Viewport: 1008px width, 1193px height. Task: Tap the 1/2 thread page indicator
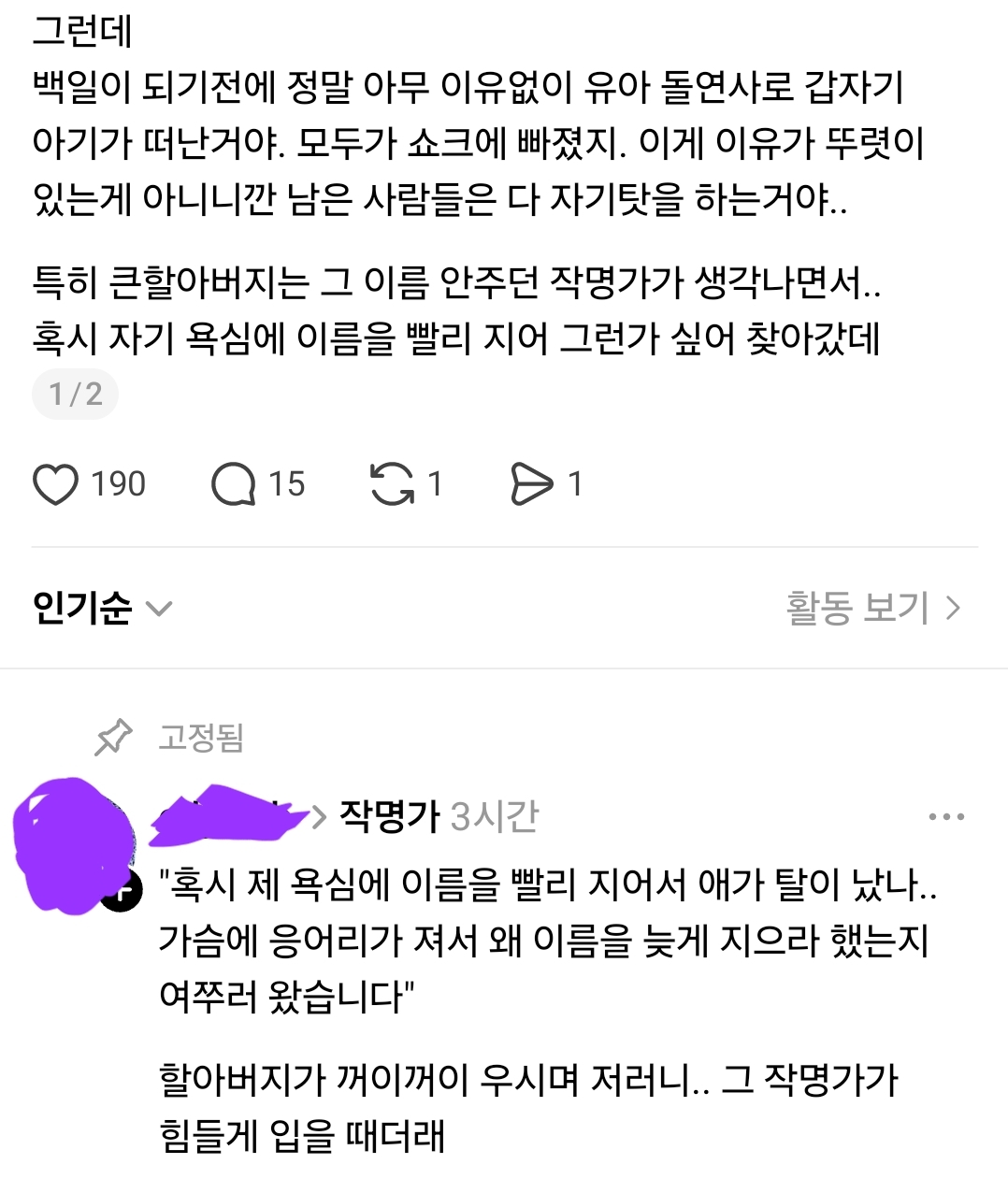click(75, 395)
